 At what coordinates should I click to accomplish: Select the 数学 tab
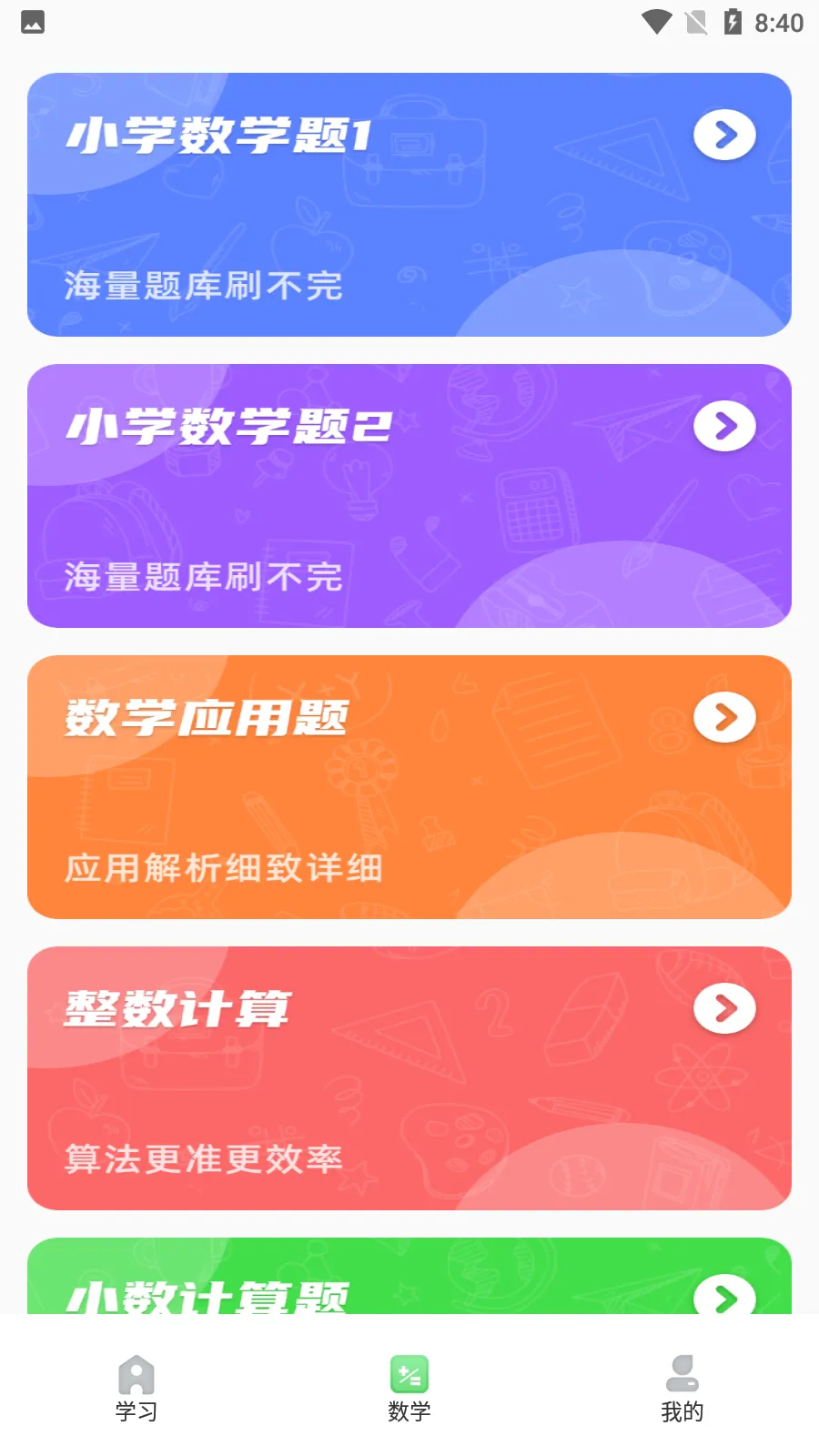409,1389
